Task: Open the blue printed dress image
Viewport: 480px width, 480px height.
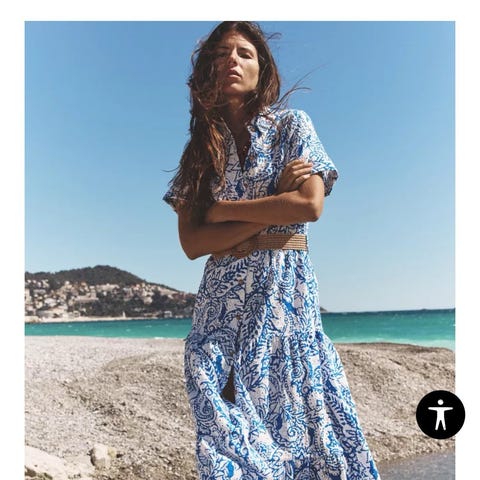Action: tap(240, 251)
